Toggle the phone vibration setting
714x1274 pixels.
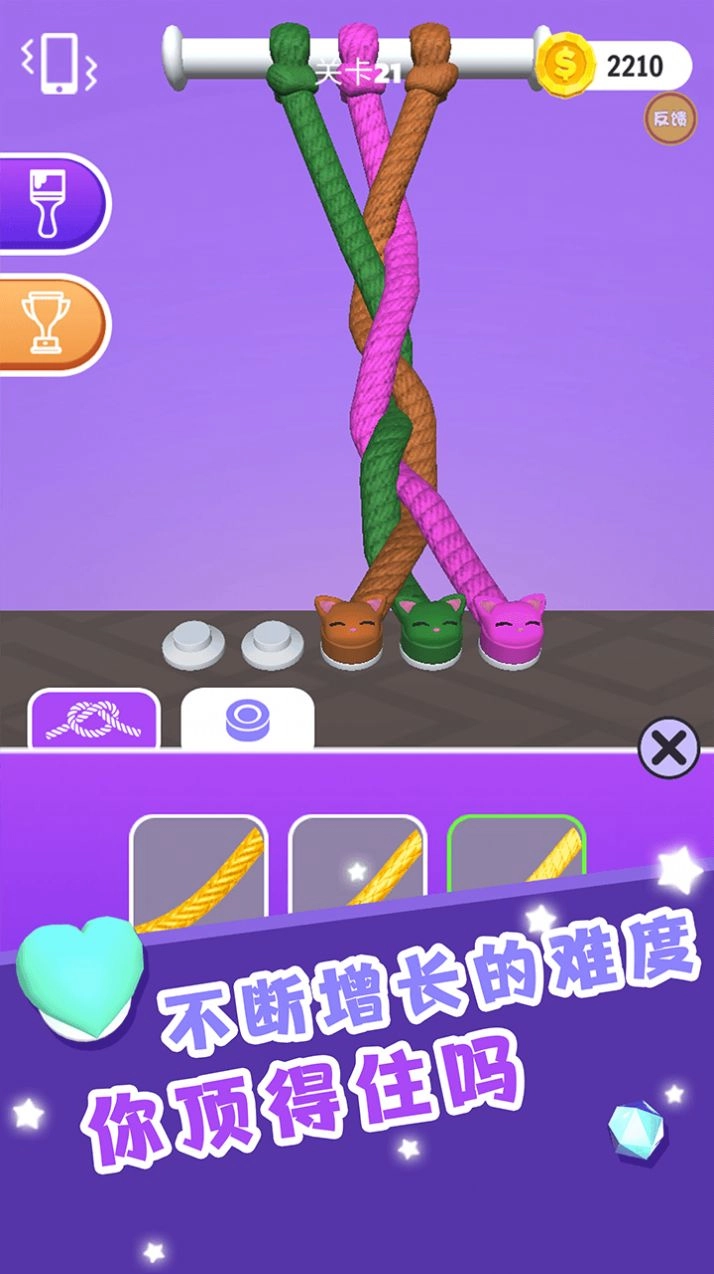[59, 64]
